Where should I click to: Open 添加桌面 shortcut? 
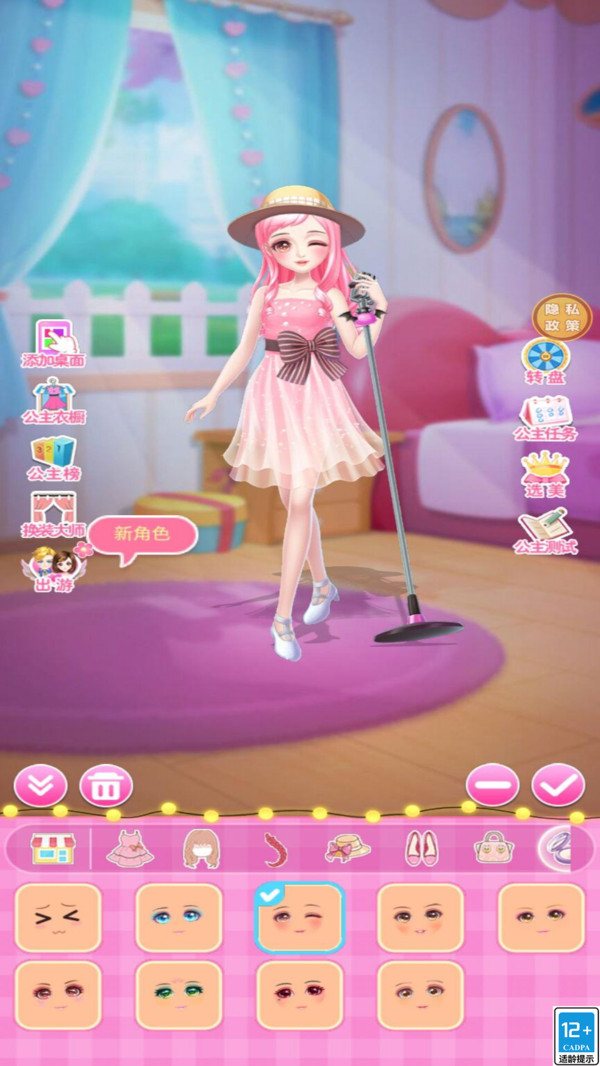point(53,343)
